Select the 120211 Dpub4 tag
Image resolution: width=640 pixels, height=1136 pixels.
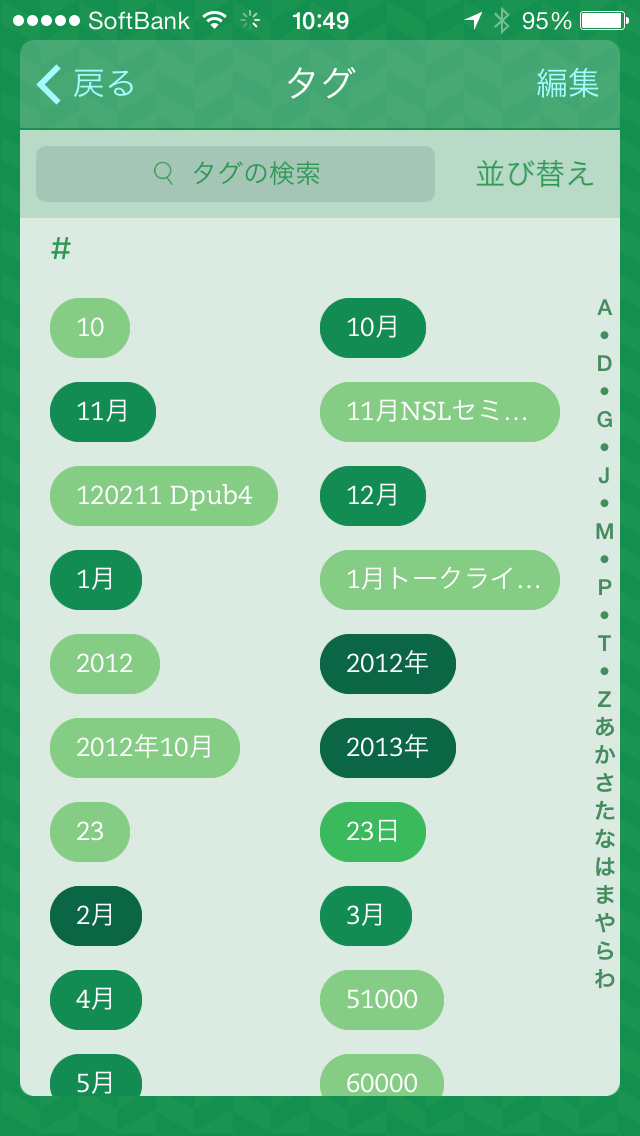point(164,496)
